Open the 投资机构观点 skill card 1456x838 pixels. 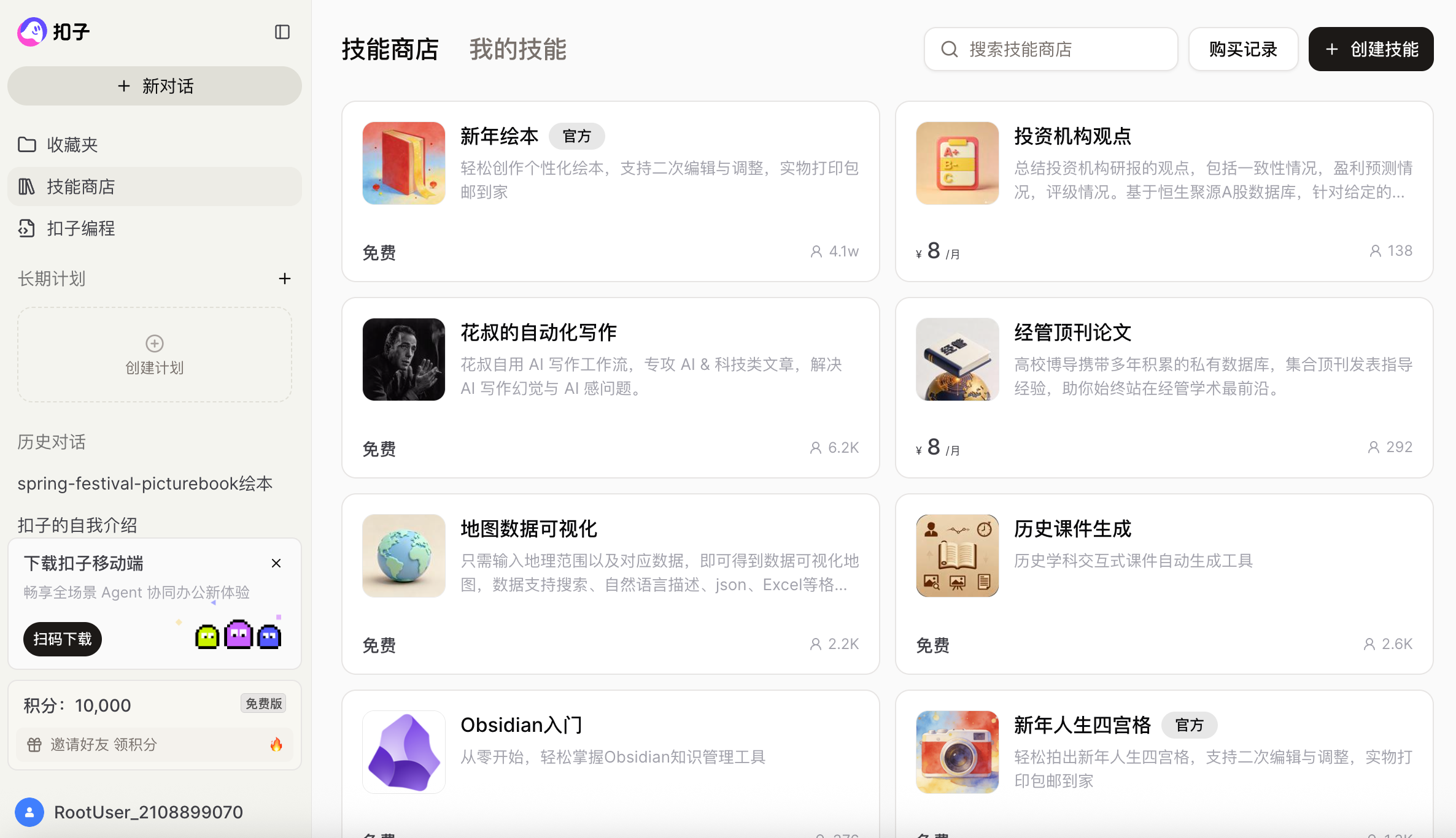1164,191
